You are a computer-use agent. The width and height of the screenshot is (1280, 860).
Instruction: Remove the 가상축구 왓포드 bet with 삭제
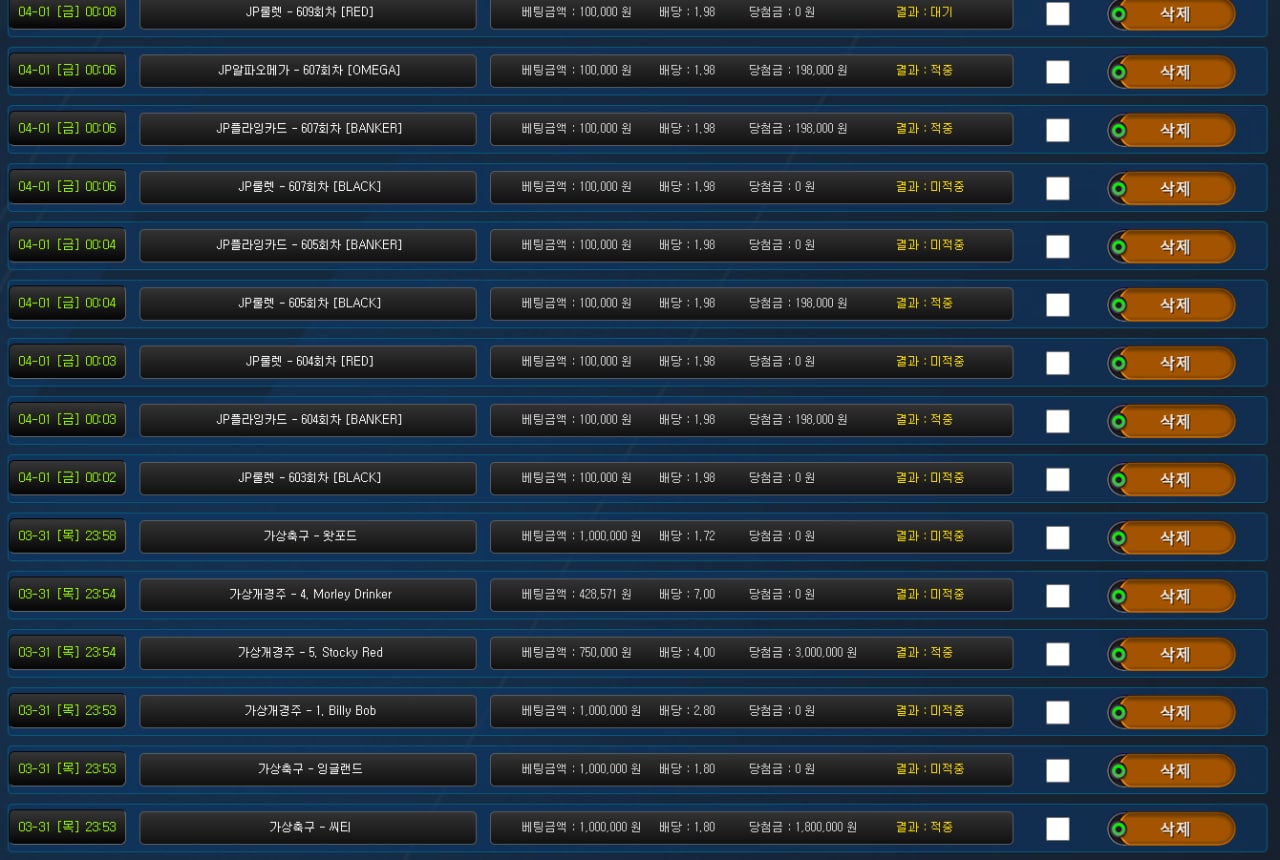click(x=1172, y=538)
